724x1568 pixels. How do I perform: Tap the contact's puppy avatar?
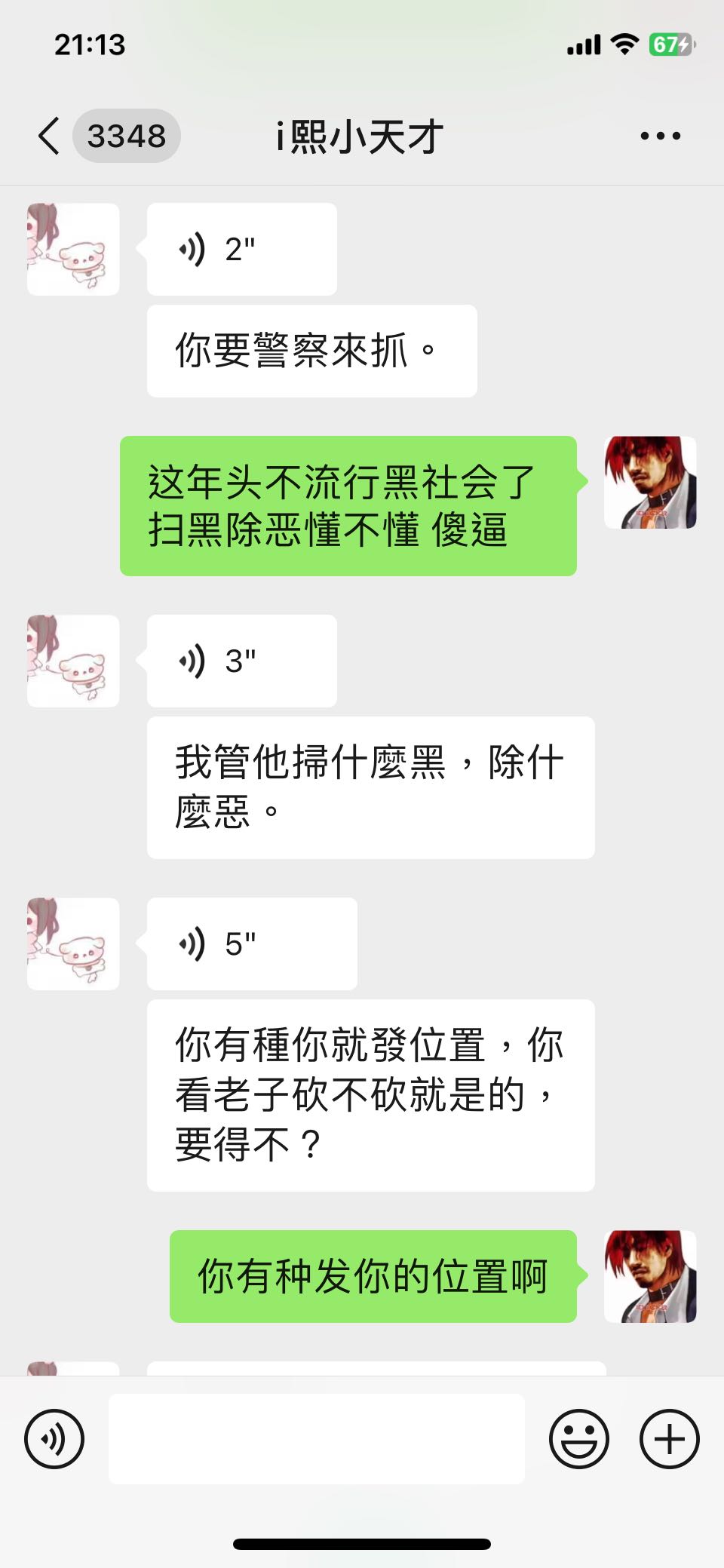tap(72, 249)
